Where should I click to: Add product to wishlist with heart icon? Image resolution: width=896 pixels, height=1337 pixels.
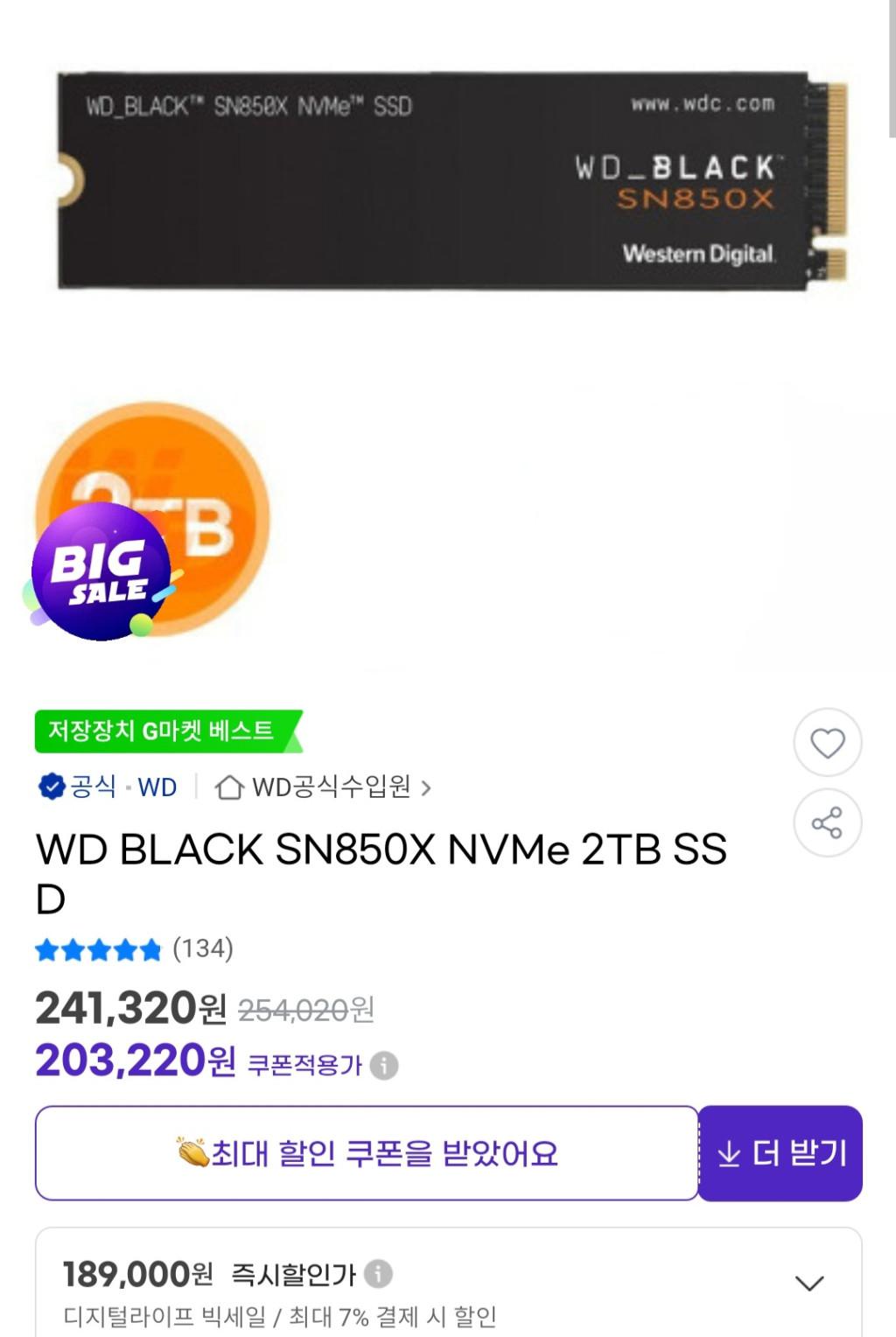tap(827, 743)
